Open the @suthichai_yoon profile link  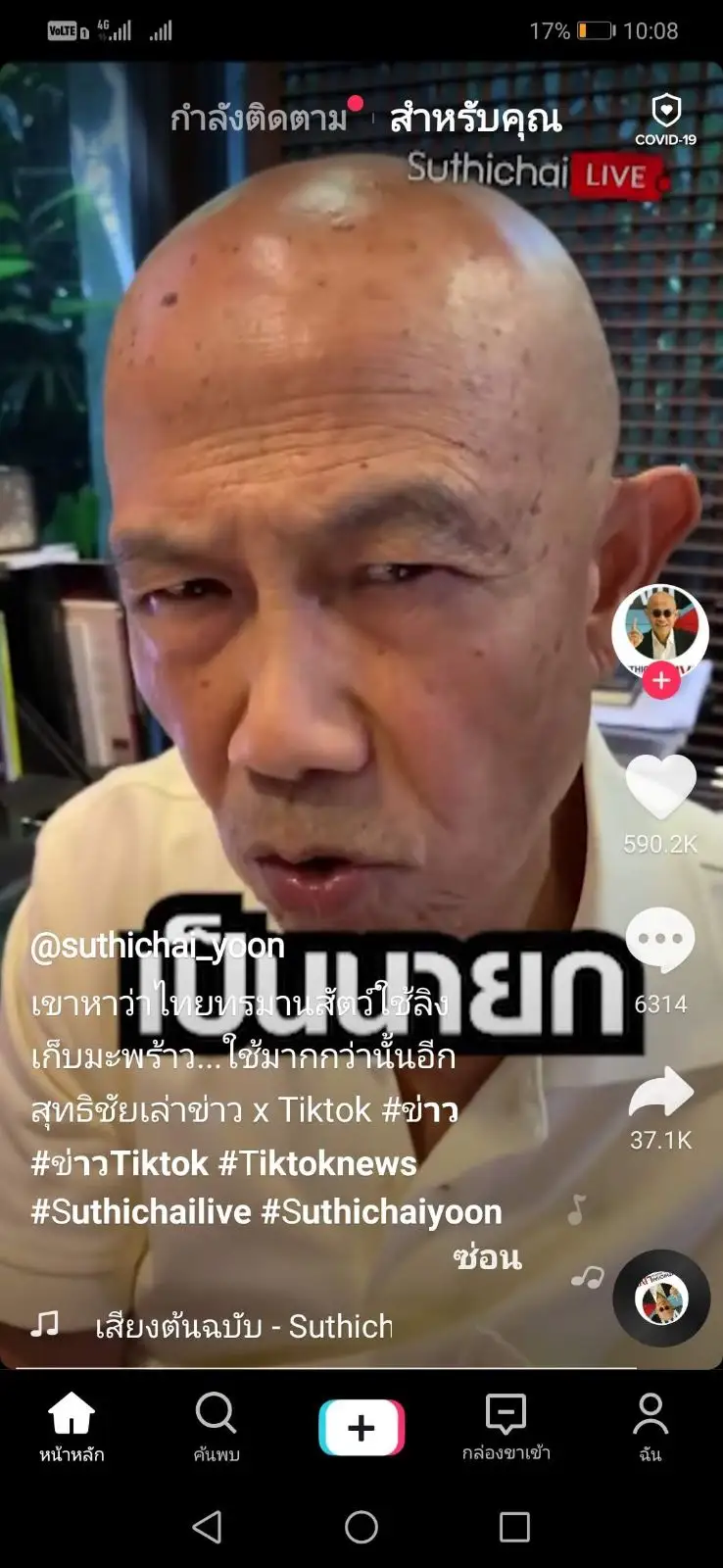158,946
